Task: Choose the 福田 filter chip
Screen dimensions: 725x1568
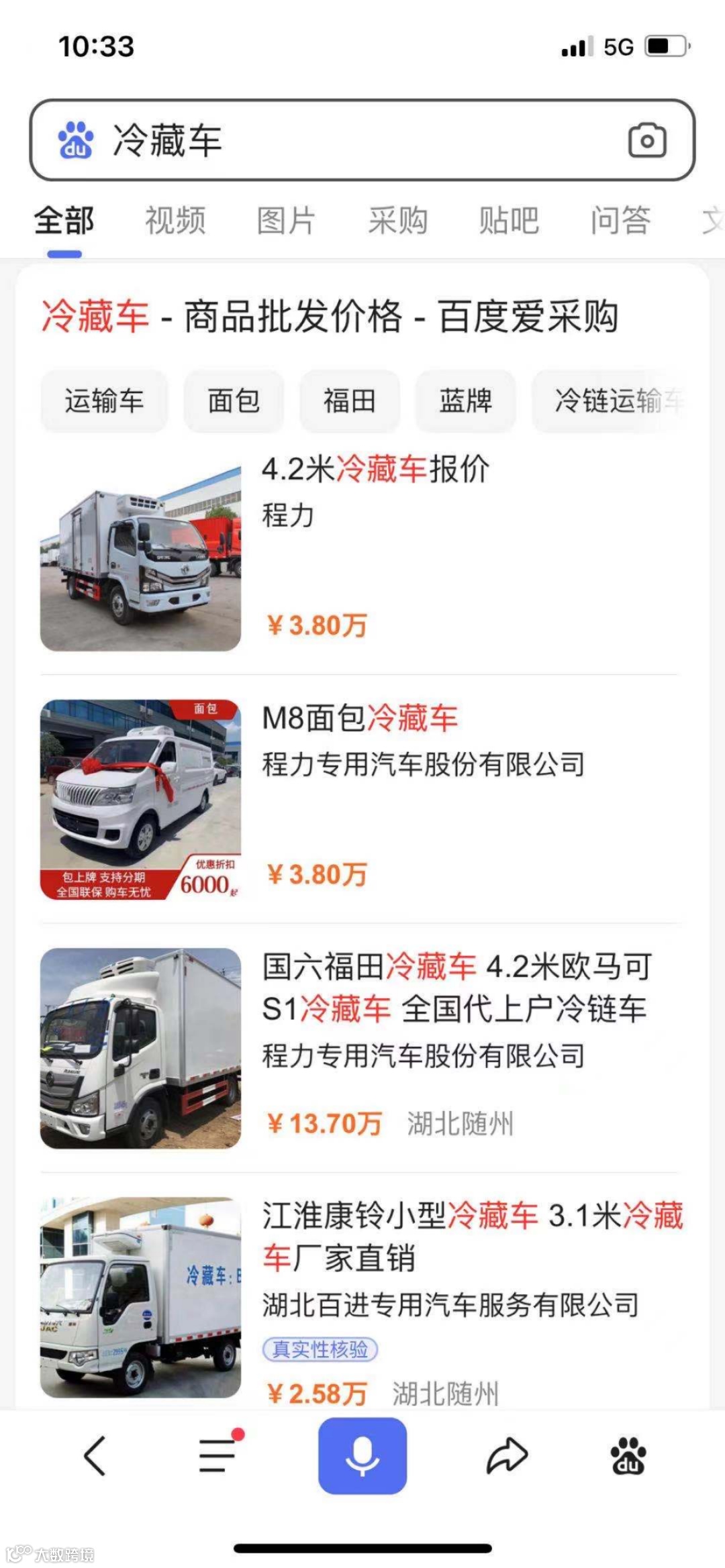Action: (350, 401)
